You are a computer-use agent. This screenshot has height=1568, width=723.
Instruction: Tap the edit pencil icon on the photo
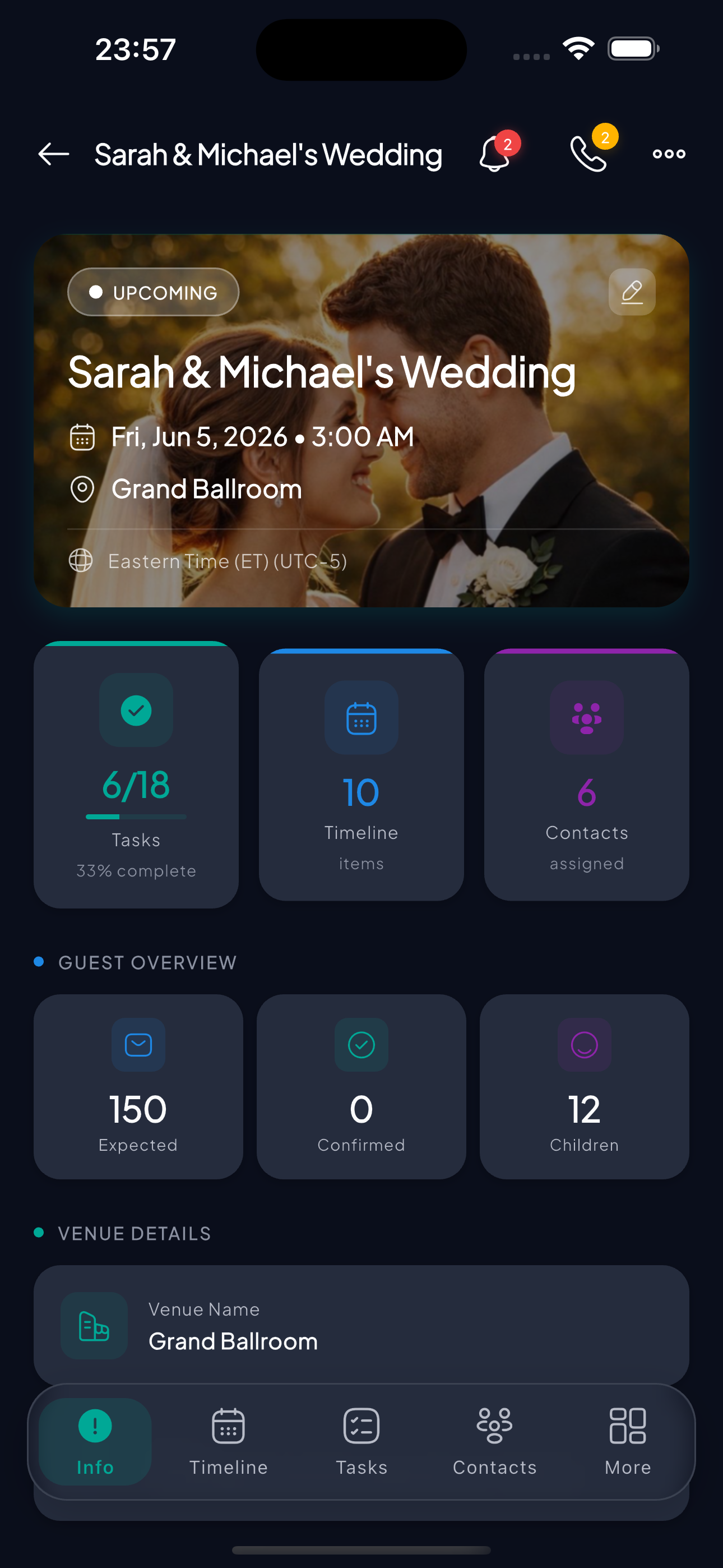coord(632,293)
